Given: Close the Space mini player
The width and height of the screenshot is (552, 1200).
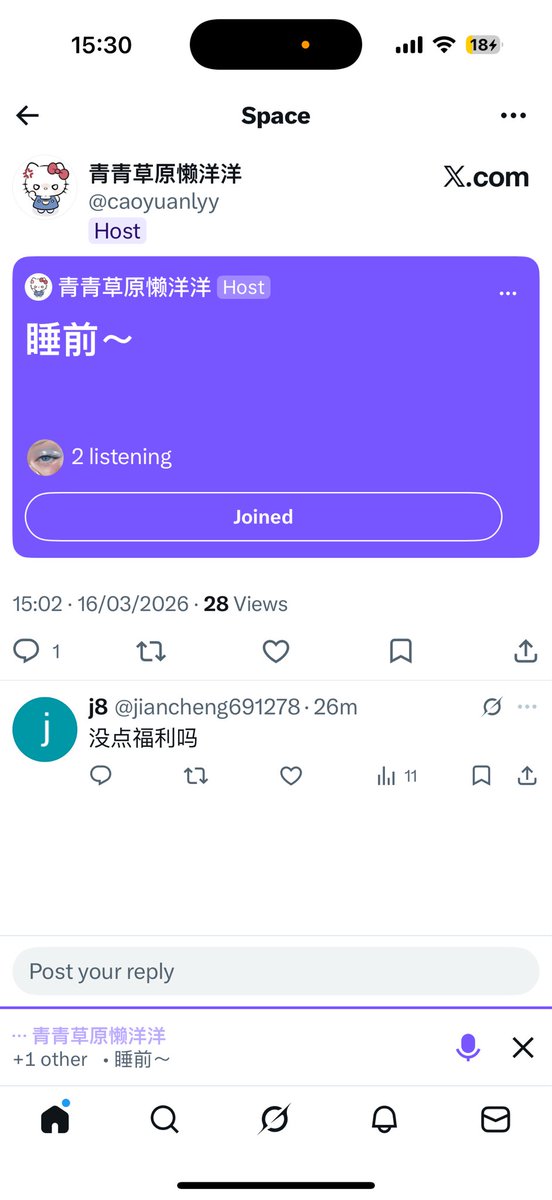Looking at the screenshot, I should (523, 1047).
